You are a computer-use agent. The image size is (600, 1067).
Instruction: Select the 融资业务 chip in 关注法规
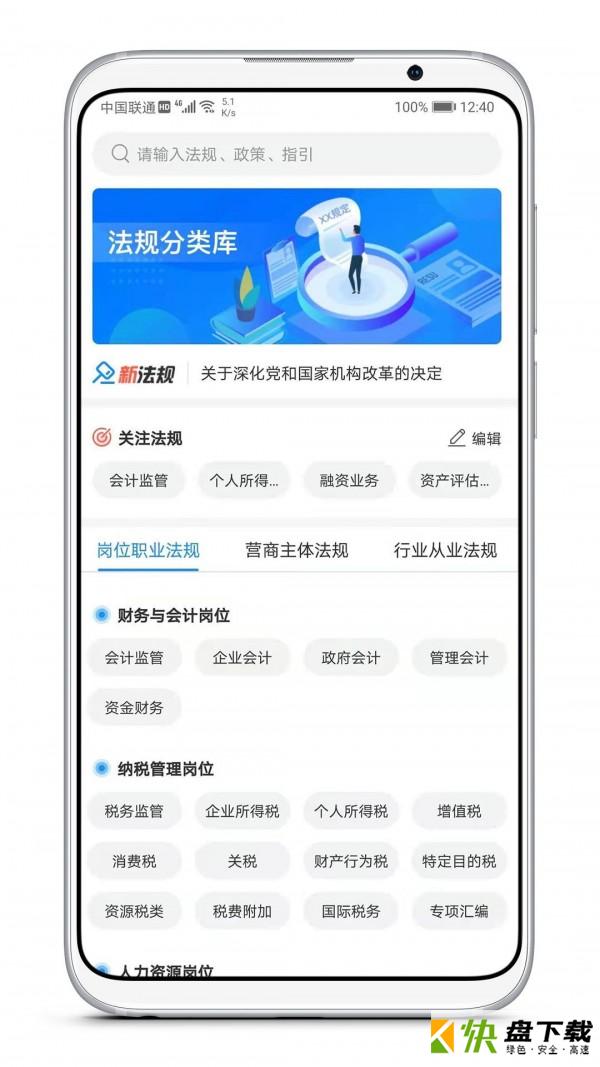pyautogui.click(x=350, y=480)
